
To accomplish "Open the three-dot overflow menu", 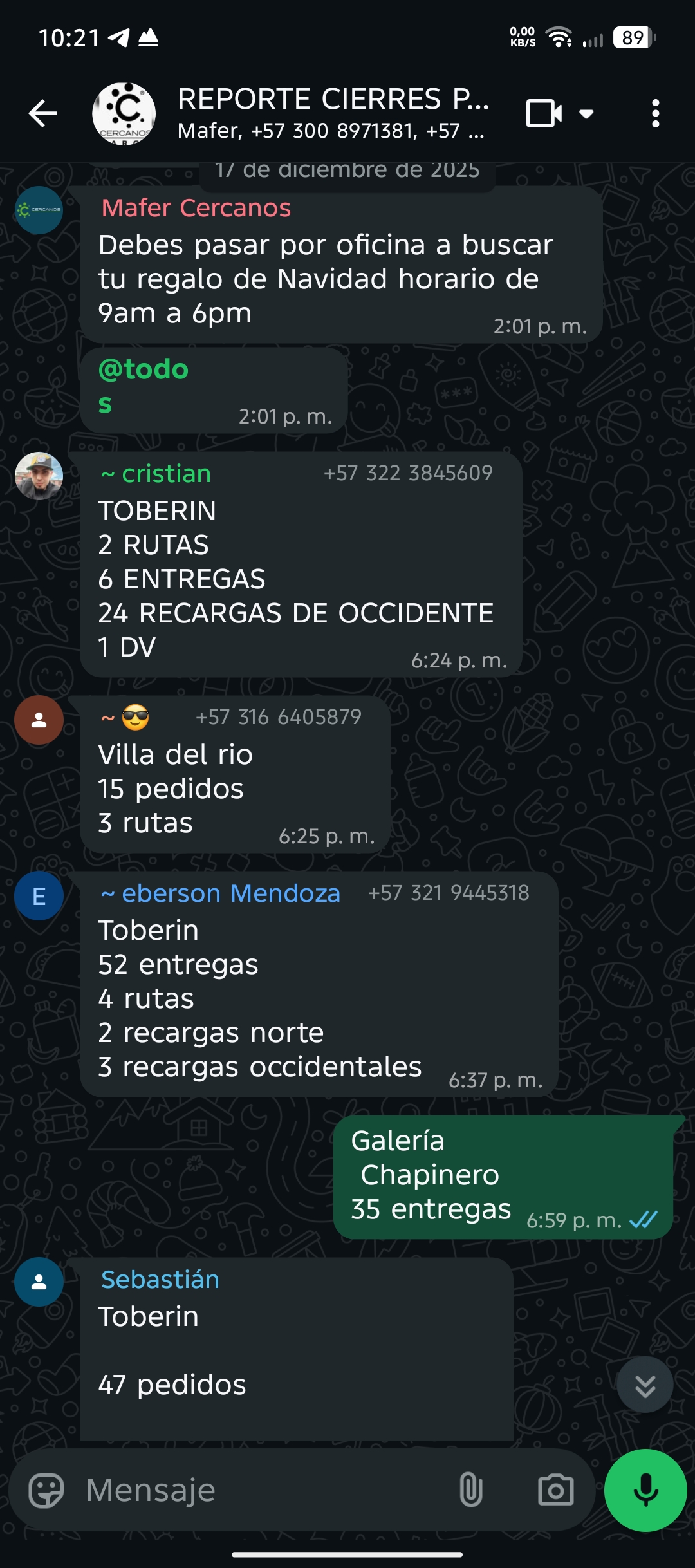I will click(x=655, y=114).
